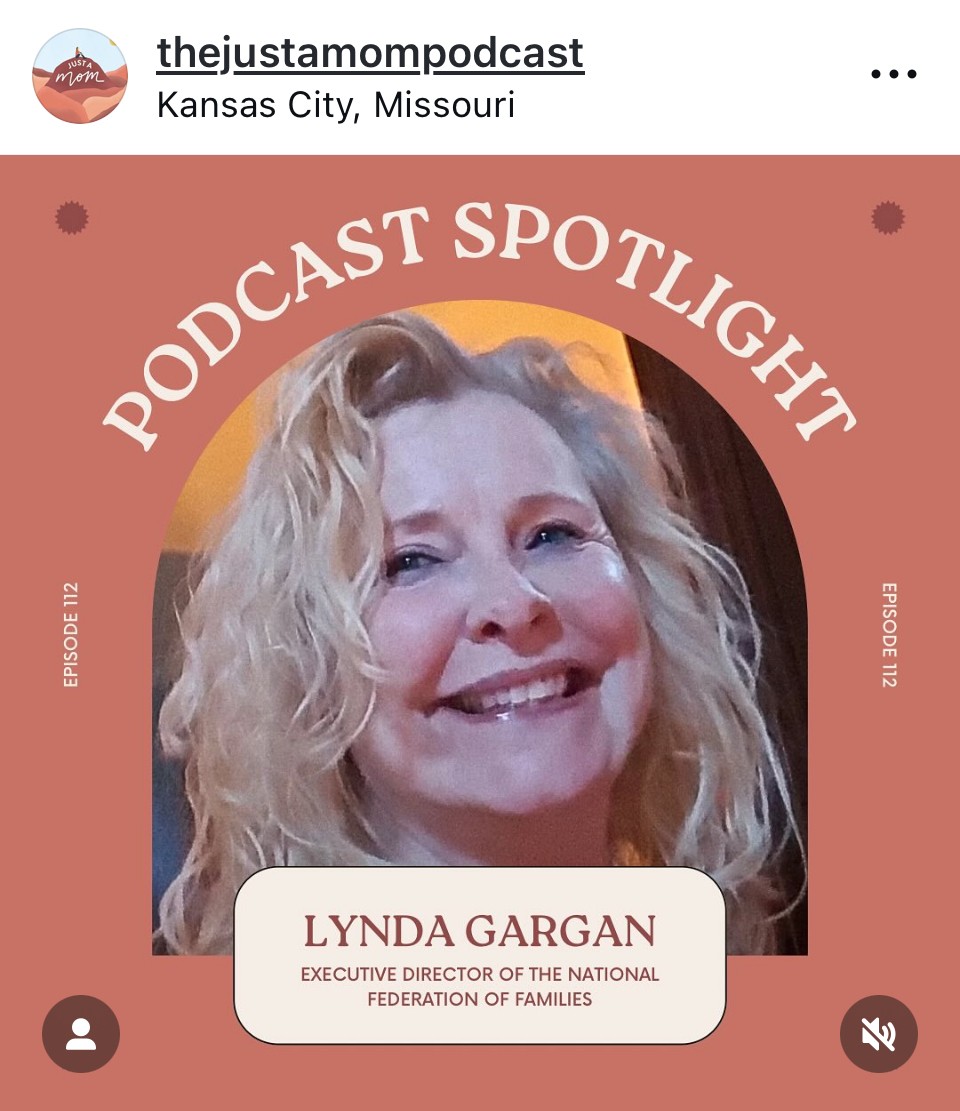Show tagged people on this post

point(81,1034)
